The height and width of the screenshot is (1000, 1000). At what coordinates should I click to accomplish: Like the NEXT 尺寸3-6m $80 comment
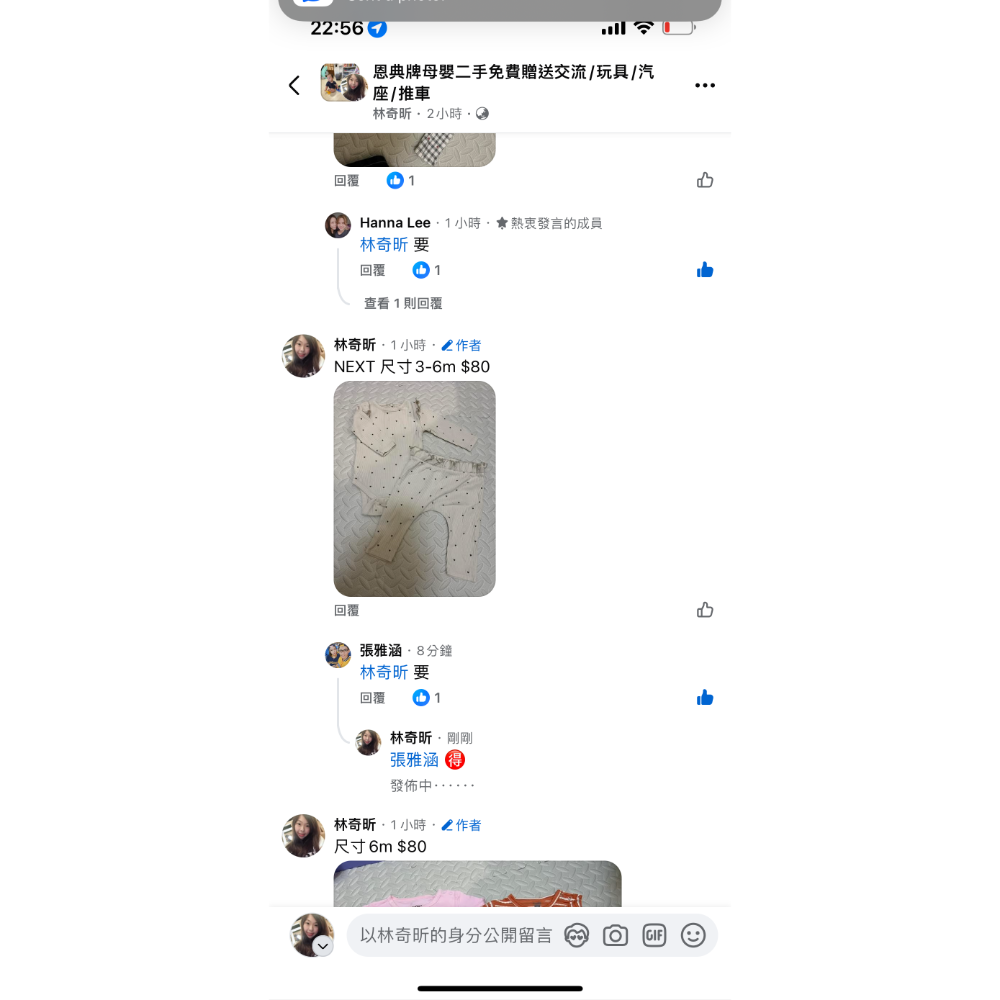coord(705,610)
